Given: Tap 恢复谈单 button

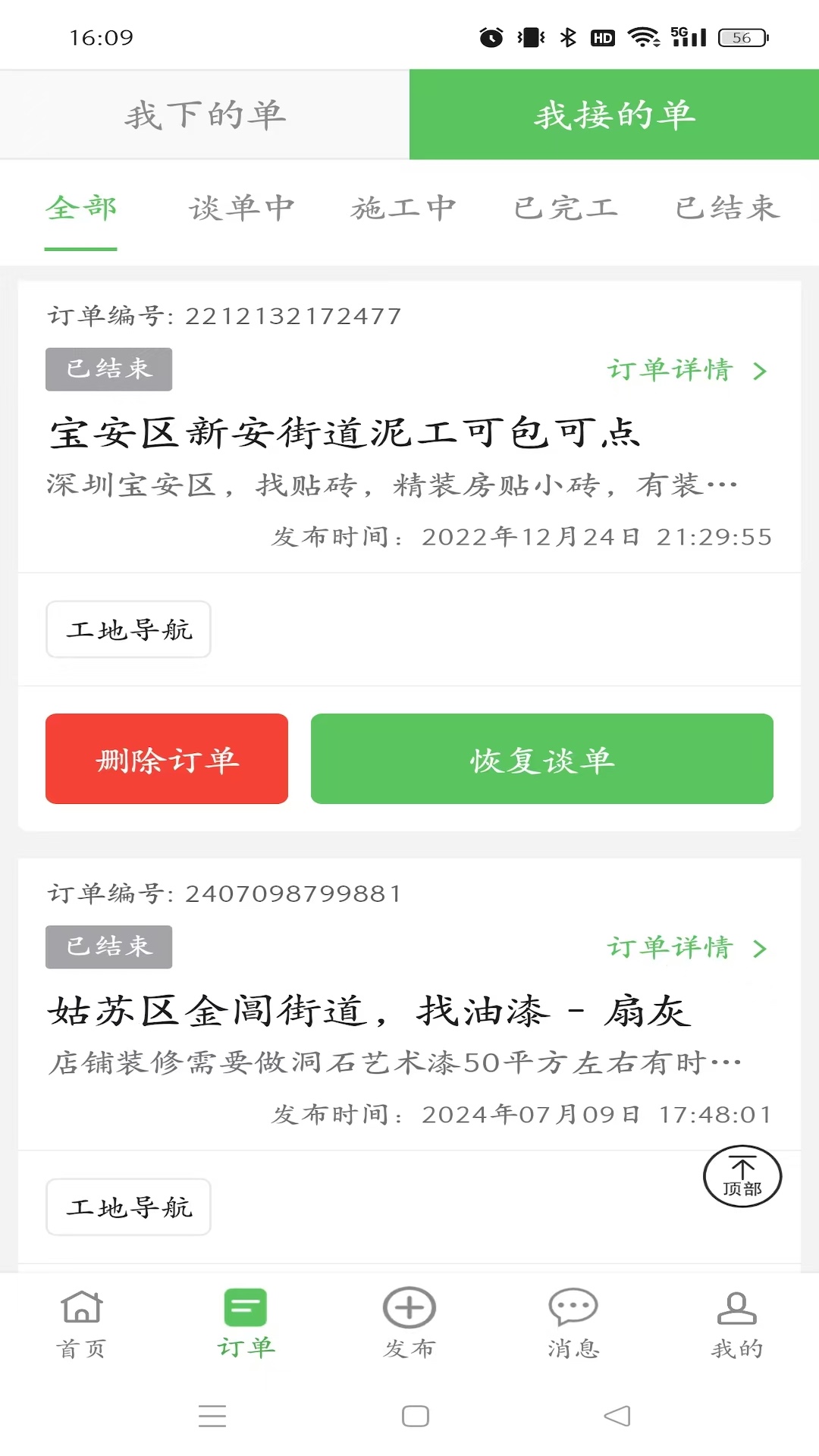Looking at the screenshot, I should (x=542, y=759).
